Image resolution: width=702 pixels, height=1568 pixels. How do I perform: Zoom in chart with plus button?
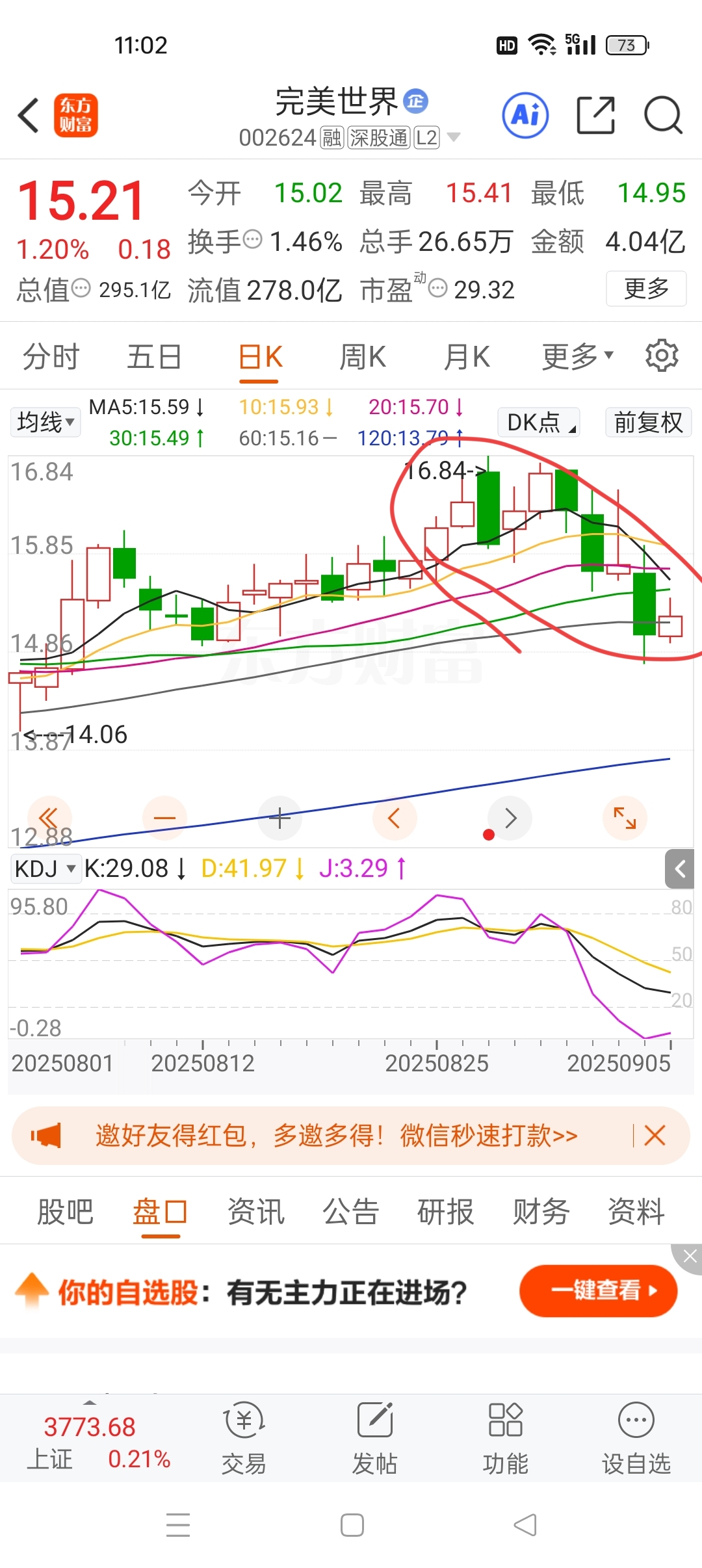[279, 818]
